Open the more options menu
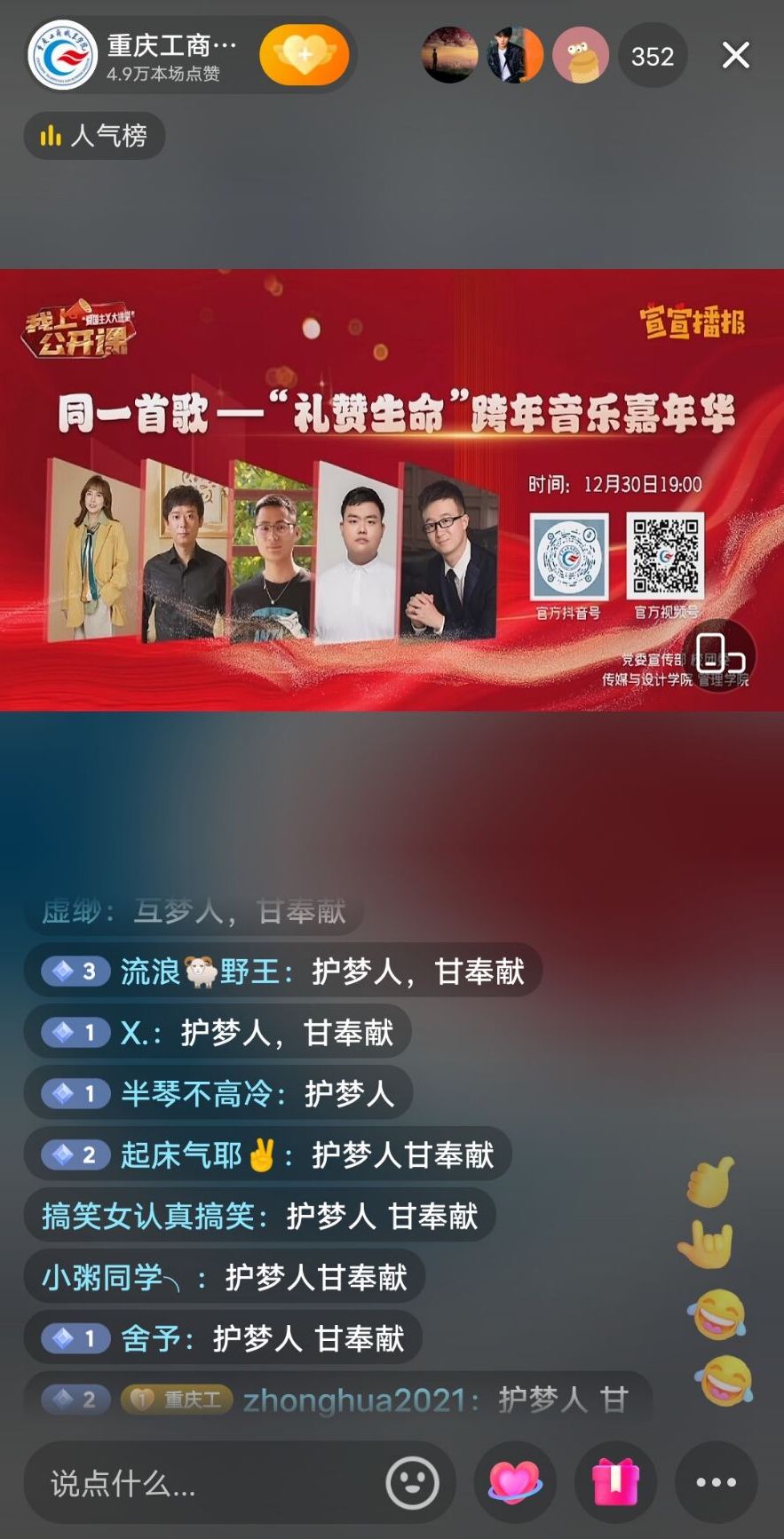784x1539 pixels. [x=716, y=1482]
